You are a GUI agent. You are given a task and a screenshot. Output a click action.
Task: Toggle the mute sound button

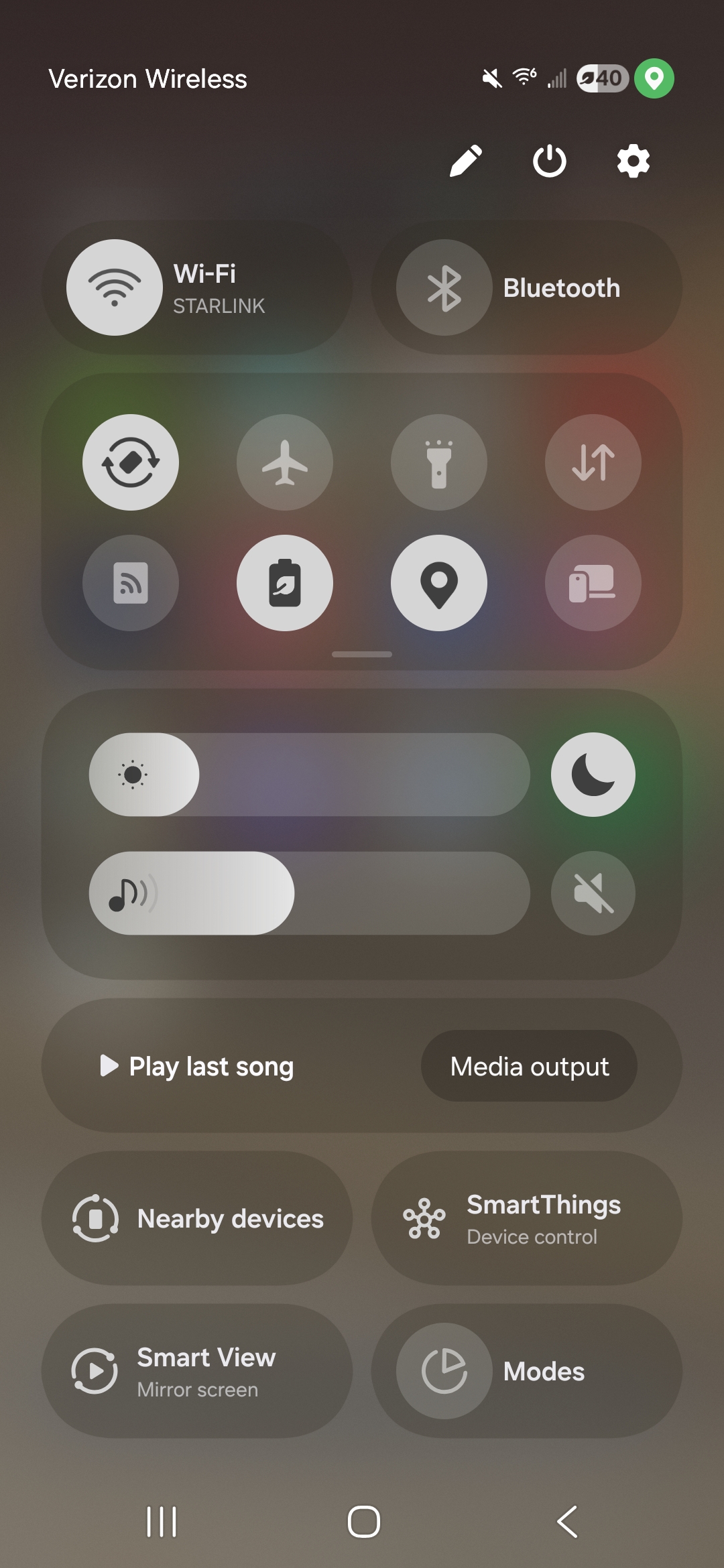point(593,893)
